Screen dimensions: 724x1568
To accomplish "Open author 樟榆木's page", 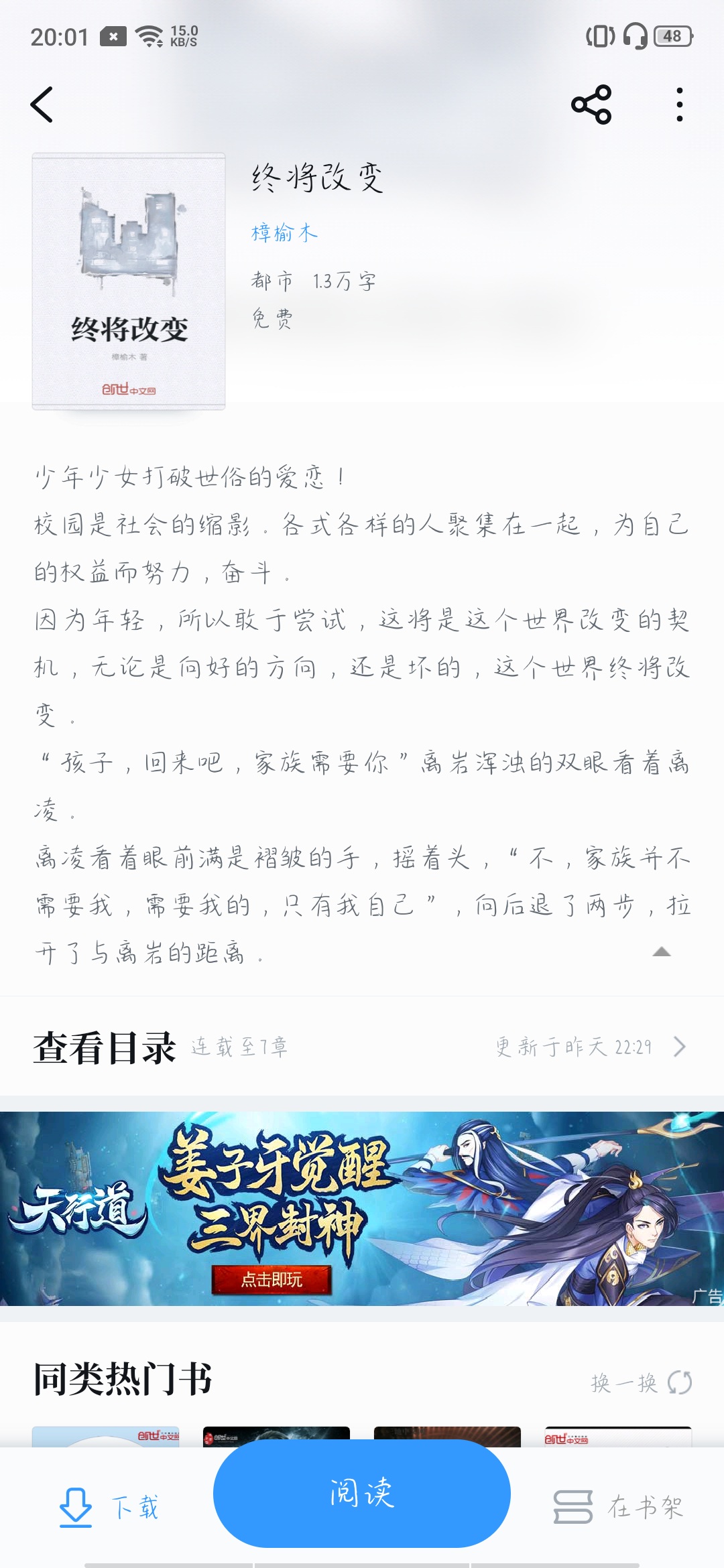I will pyautogui.click(x=284, y=233).
